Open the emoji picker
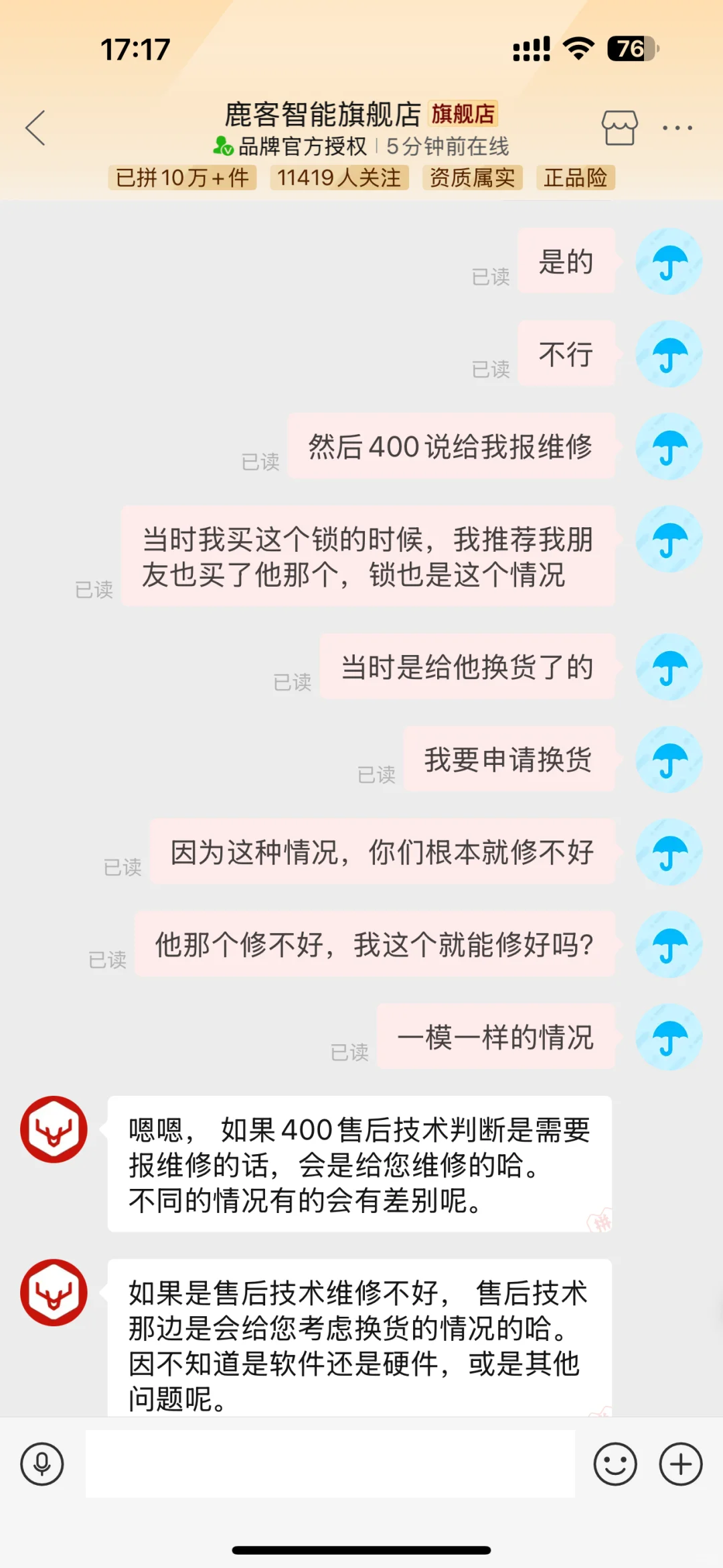Viewport: 723px width, 1568px height. (615, 1464)
